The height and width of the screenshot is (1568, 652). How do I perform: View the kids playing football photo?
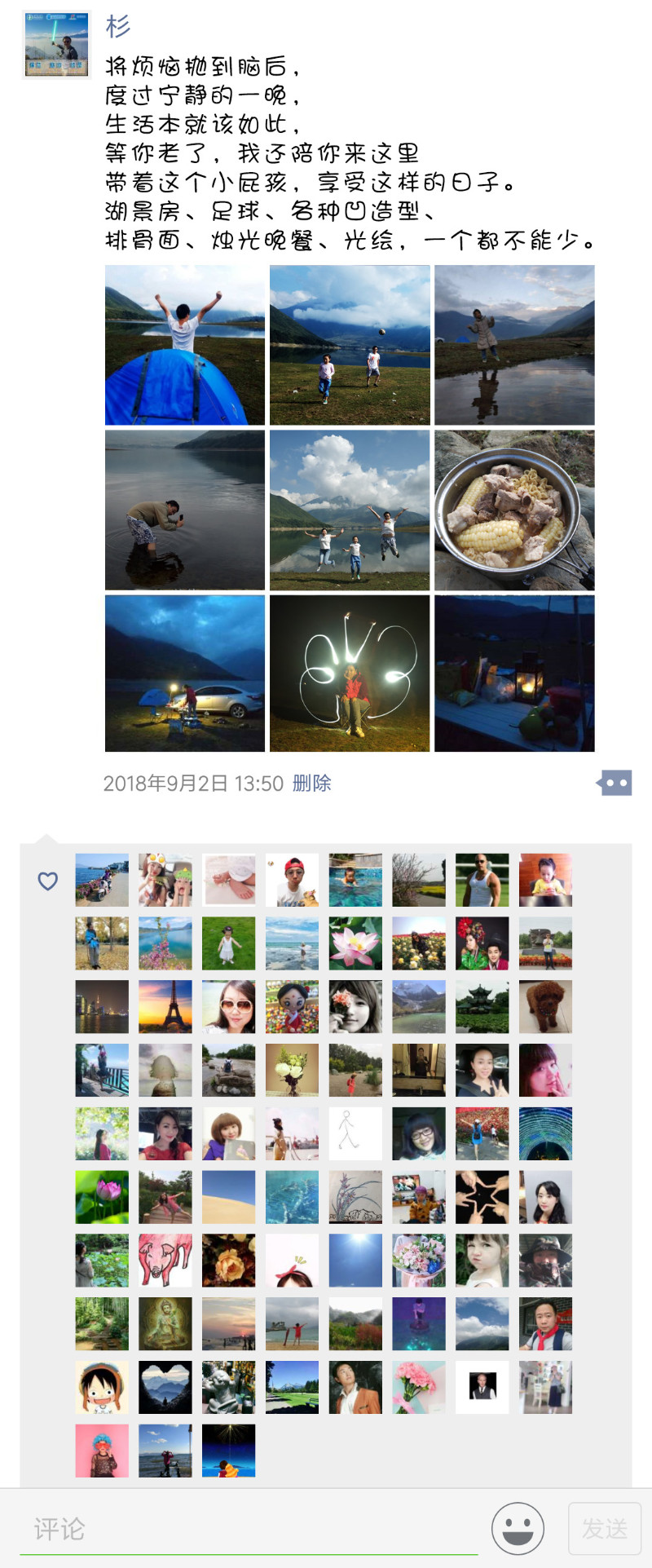(350, 345)
